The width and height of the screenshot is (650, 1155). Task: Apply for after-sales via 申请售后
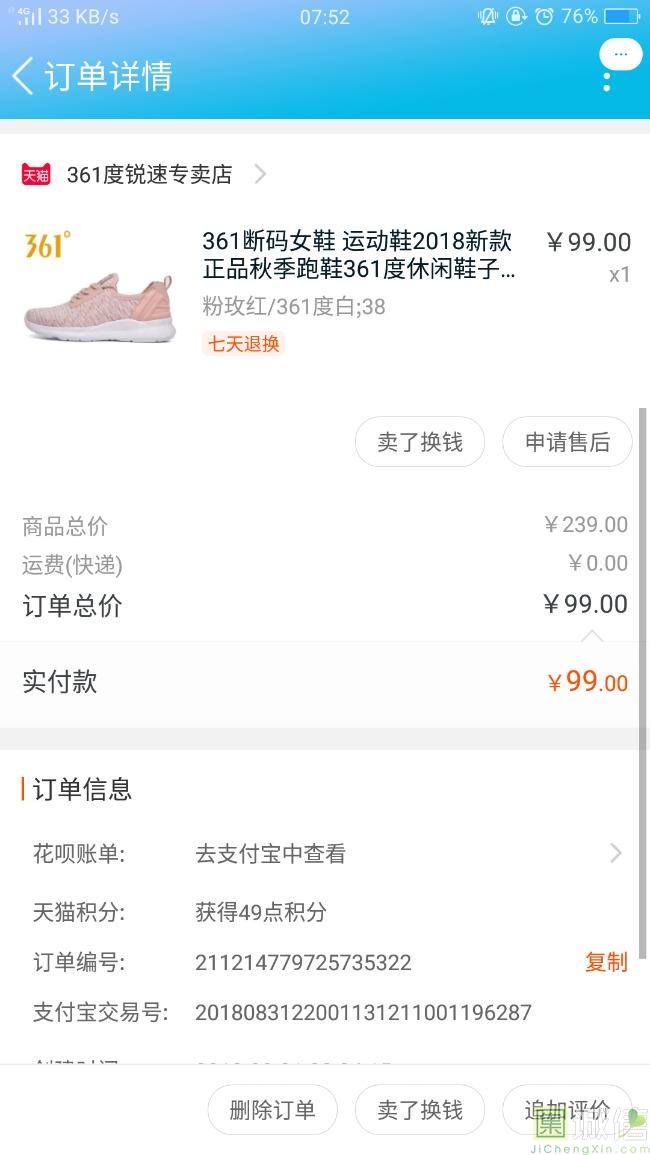[567, 442]
